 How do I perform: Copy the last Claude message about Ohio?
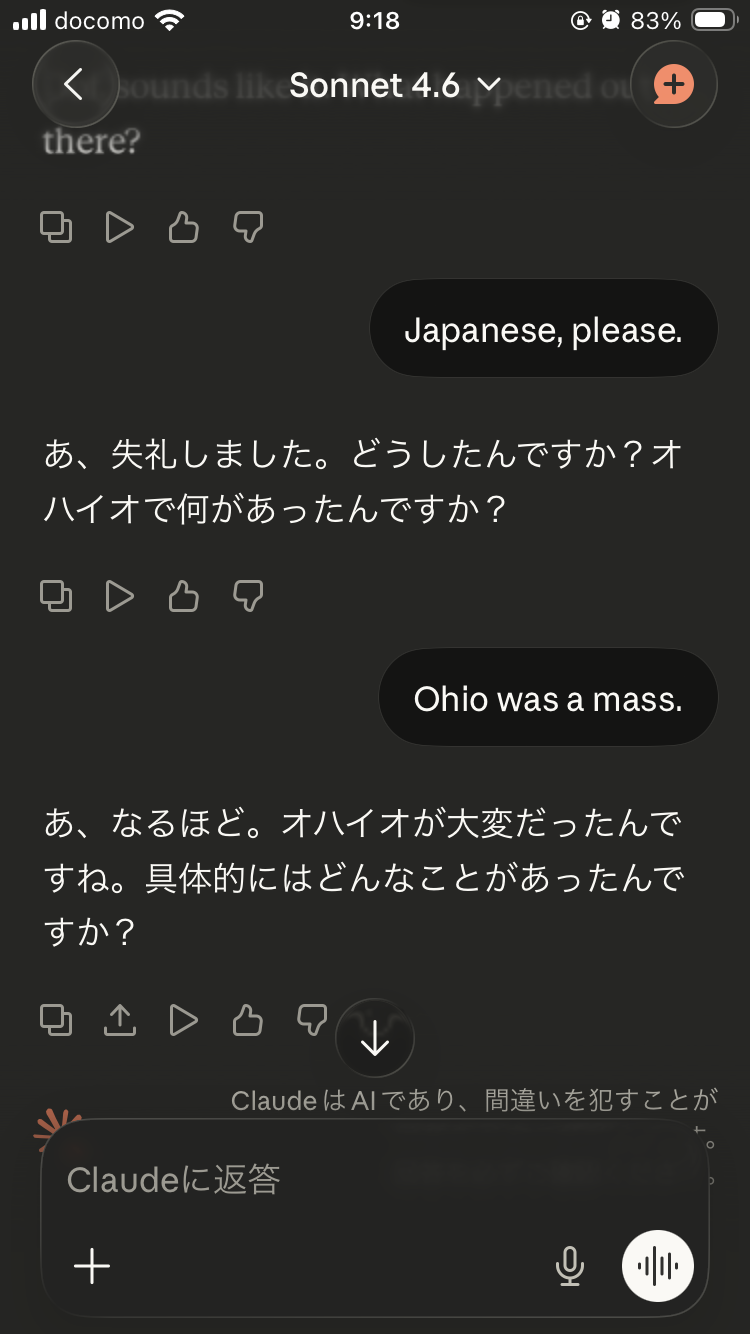click(x=57, y=1020)
